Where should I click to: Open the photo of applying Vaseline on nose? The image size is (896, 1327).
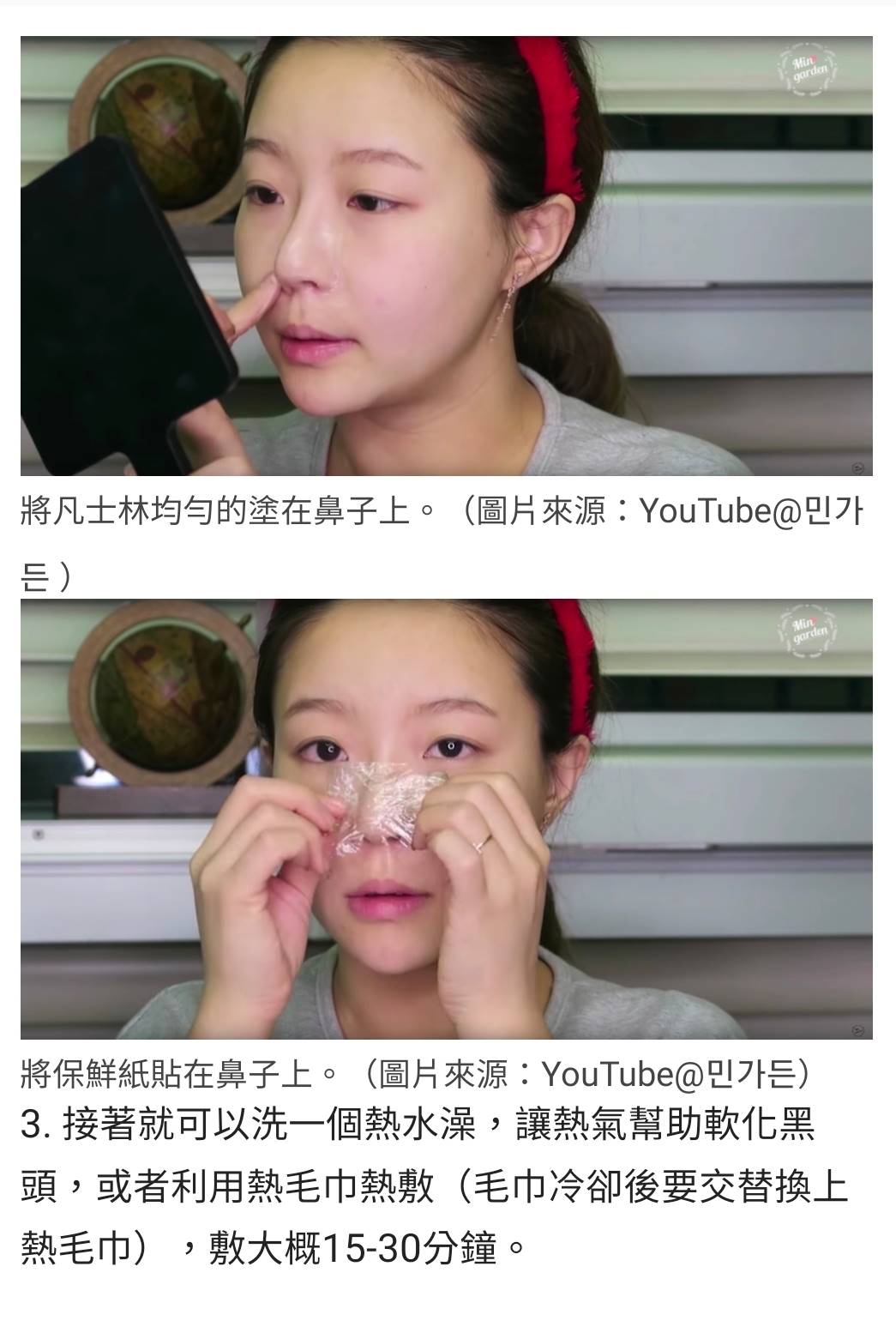446,256
